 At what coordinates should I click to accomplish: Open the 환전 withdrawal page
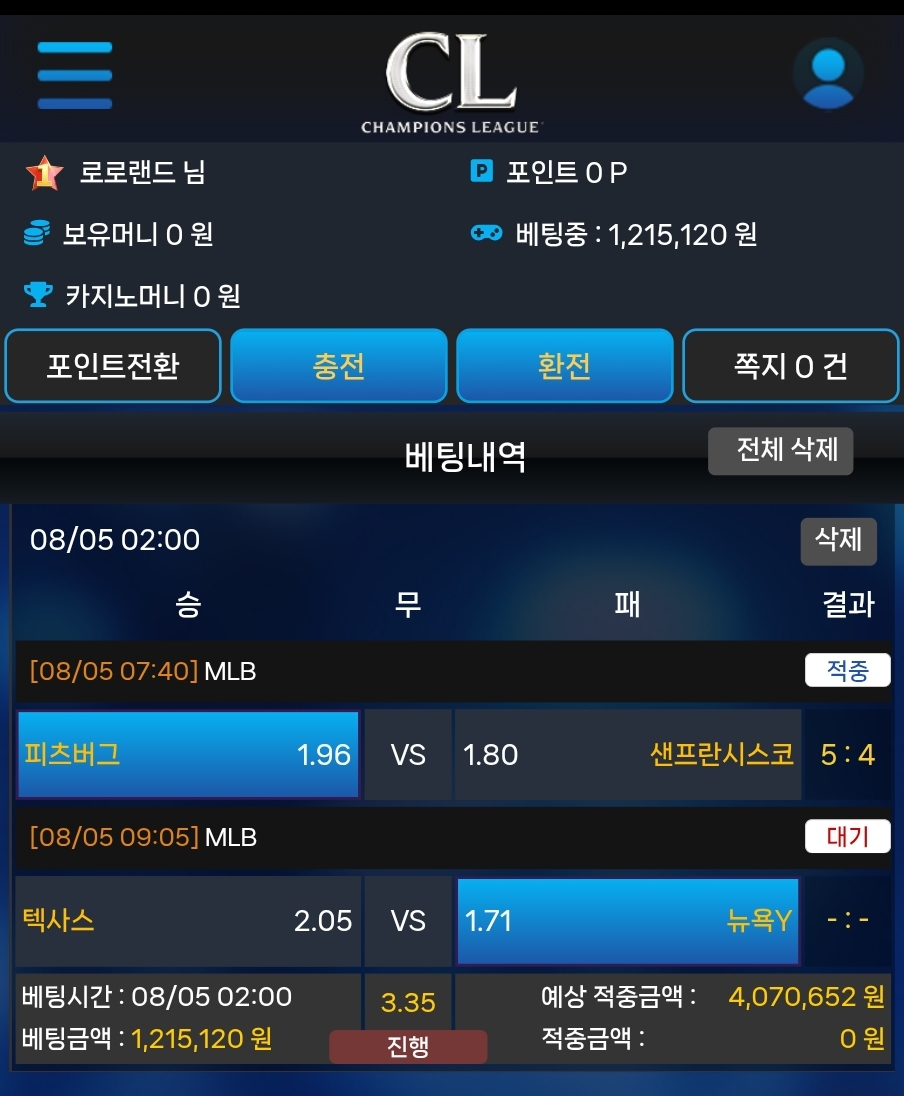tap(565, 366)
